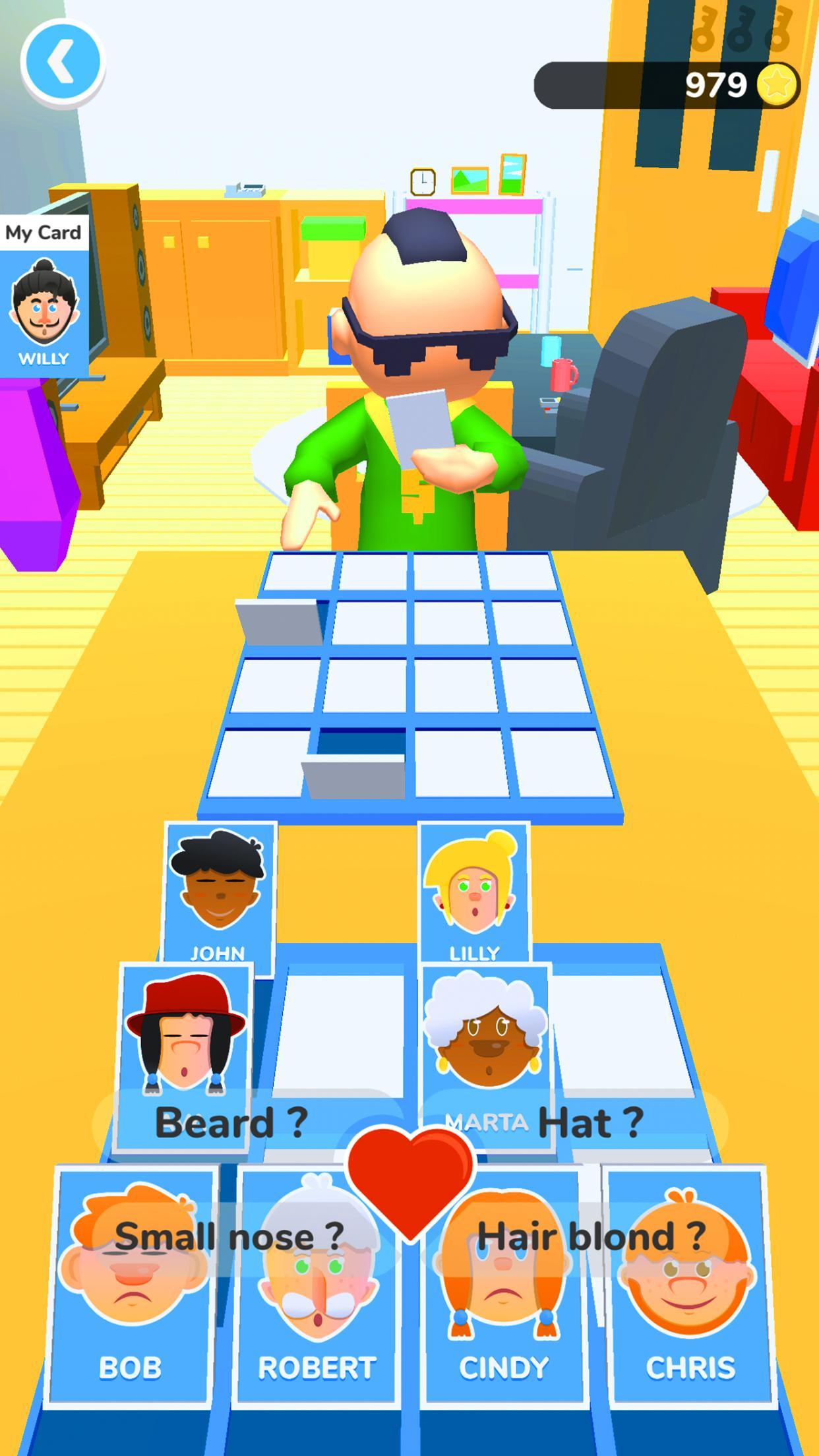
Task: Pick the Lilly character card
Action: click(x=473, y=890)
